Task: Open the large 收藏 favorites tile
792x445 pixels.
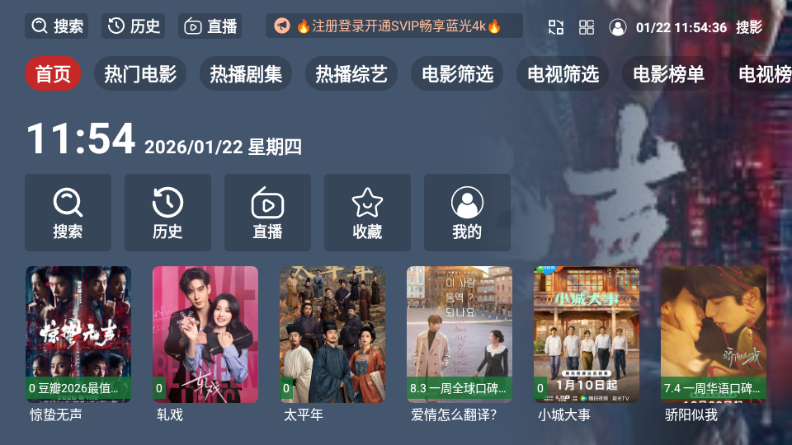Action: [367, 213]
